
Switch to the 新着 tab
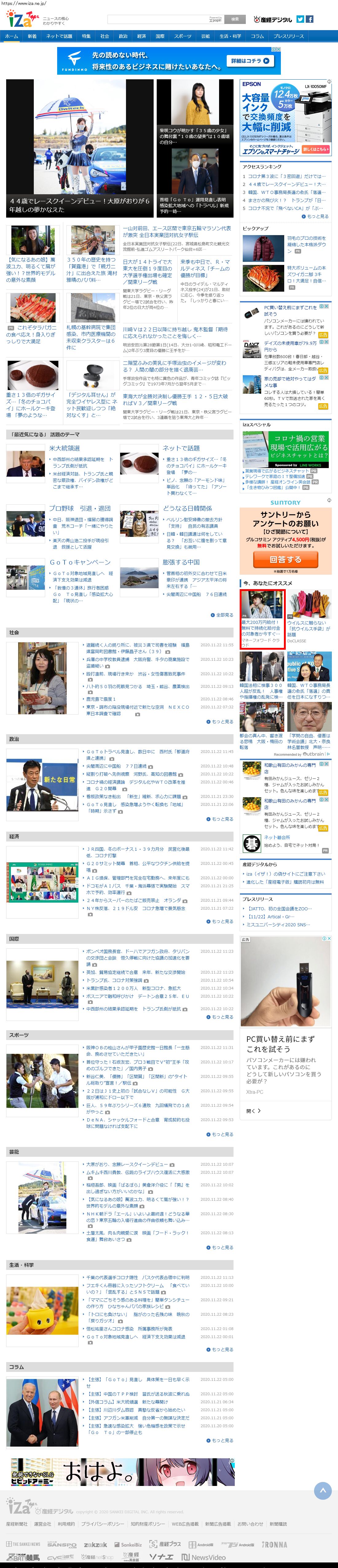tap(32, 37)
